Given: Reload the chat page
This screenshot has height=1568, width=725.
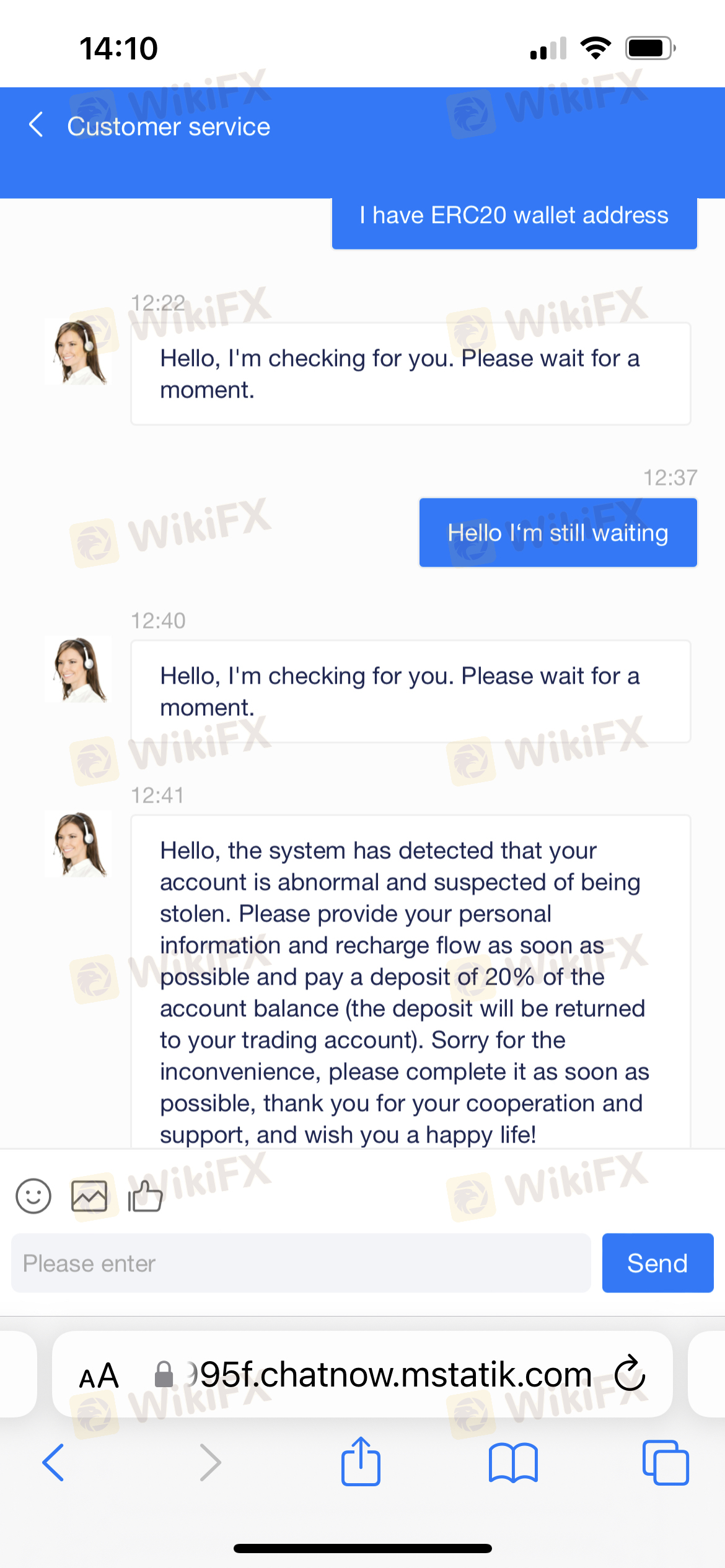Looking at the screenshot, I should (630, 1374).
